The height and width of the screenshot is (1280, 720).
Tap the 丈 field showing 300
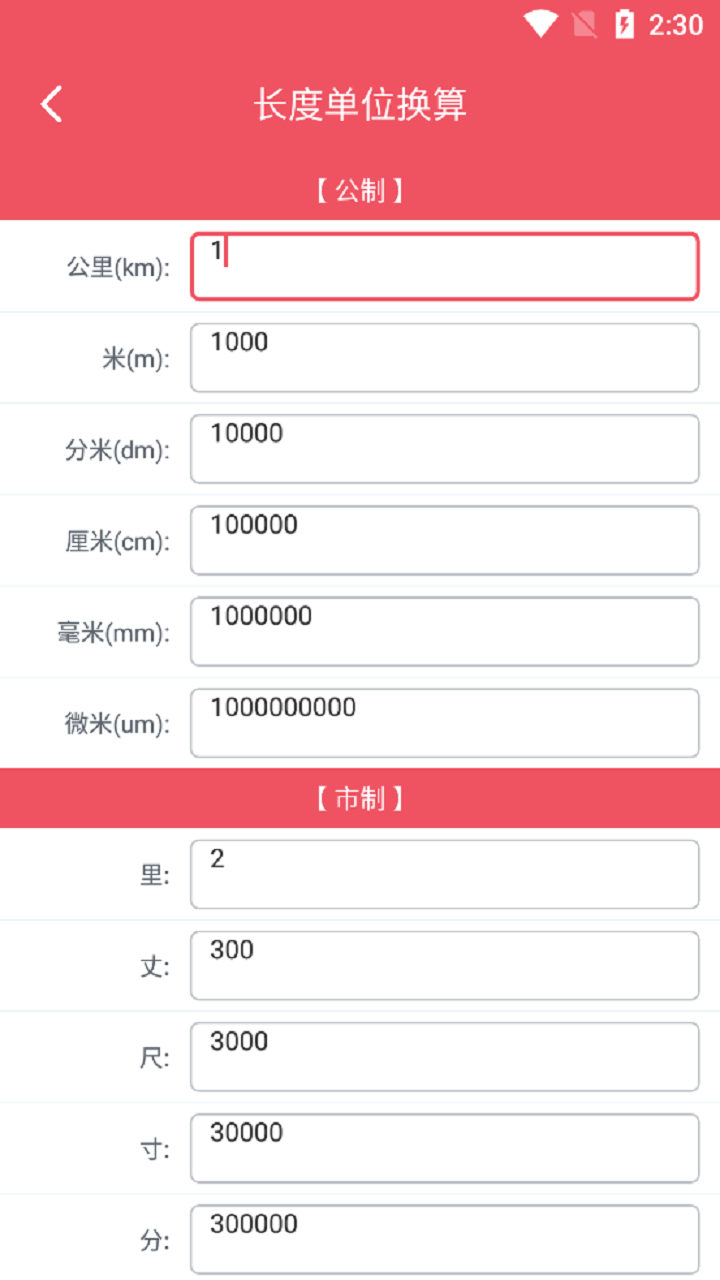[x=443, y=965]
